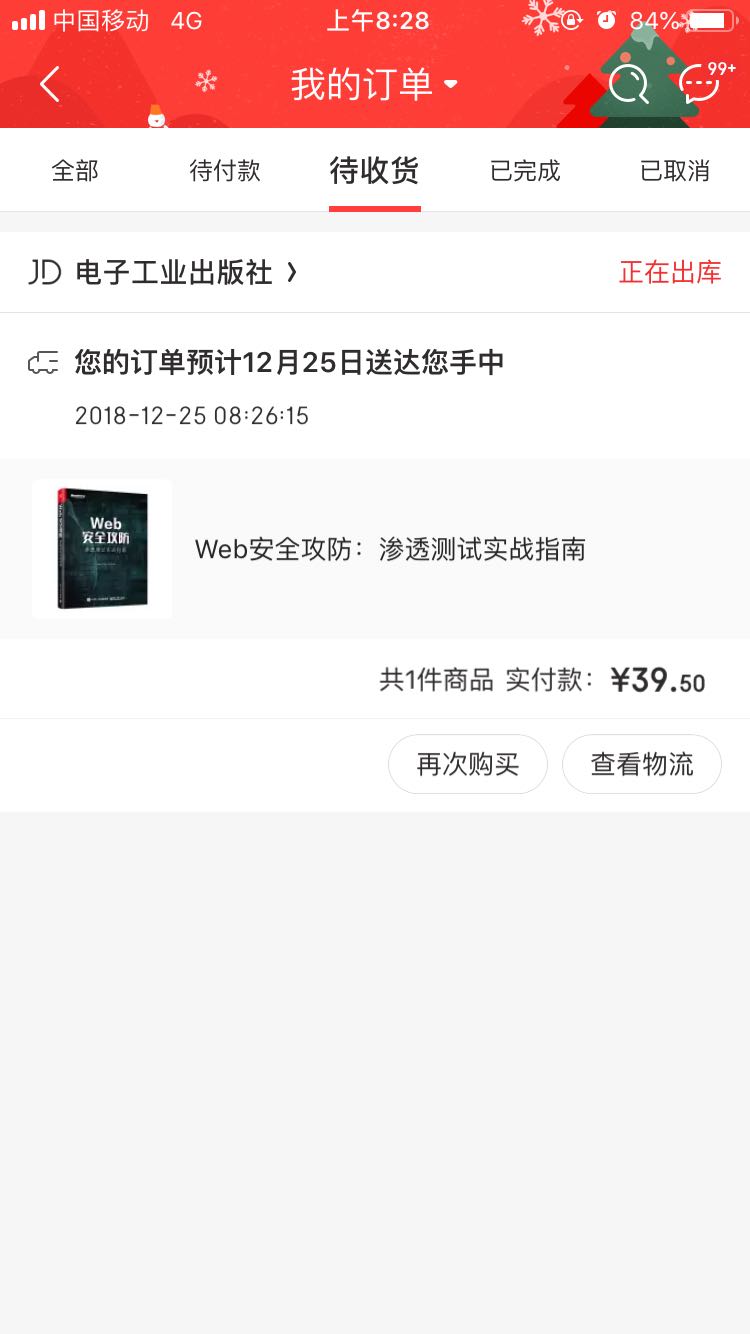Expand 电子工业出版社 store details via chevron
Viewport: 750px width, 1334px height.
pos(291,271)
